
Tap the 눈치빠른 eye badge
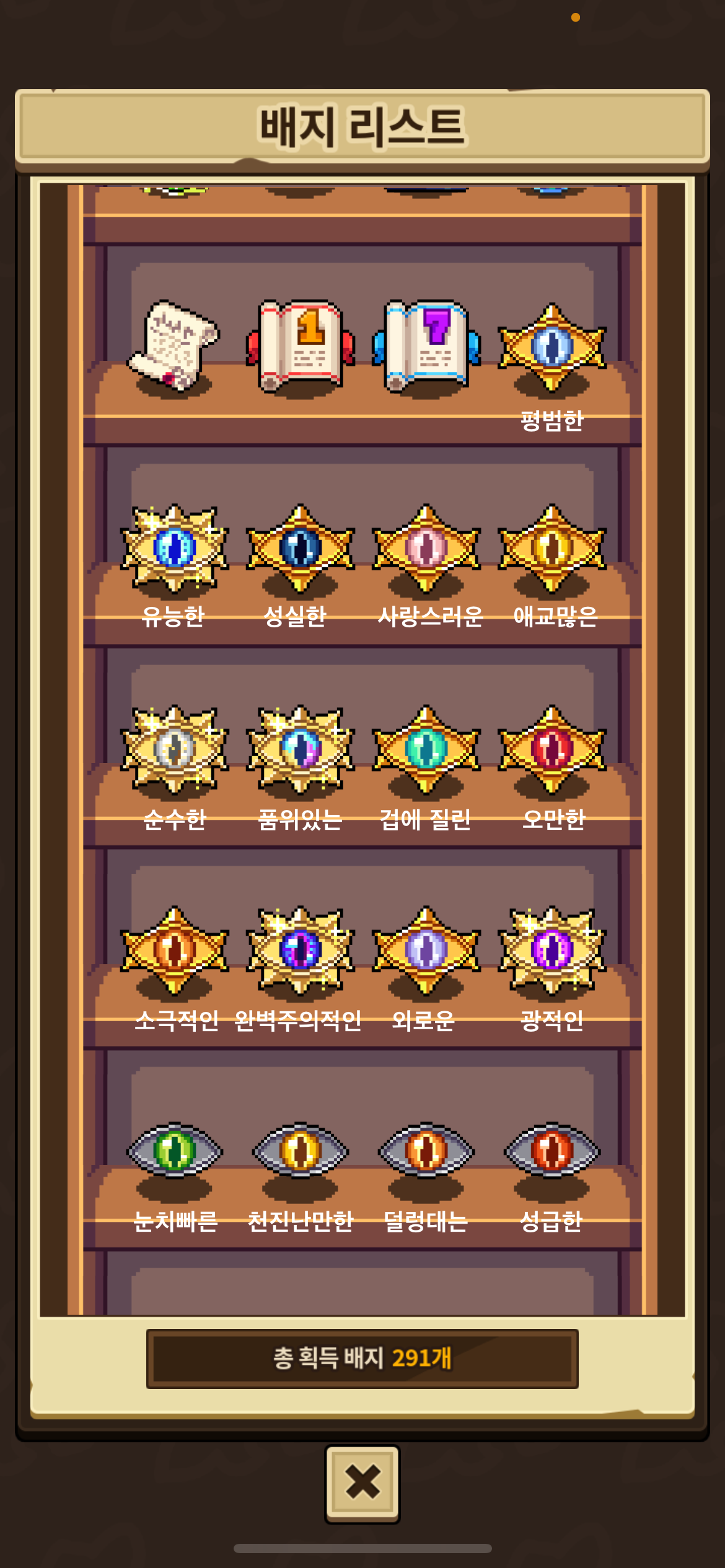pos(175,1151)
